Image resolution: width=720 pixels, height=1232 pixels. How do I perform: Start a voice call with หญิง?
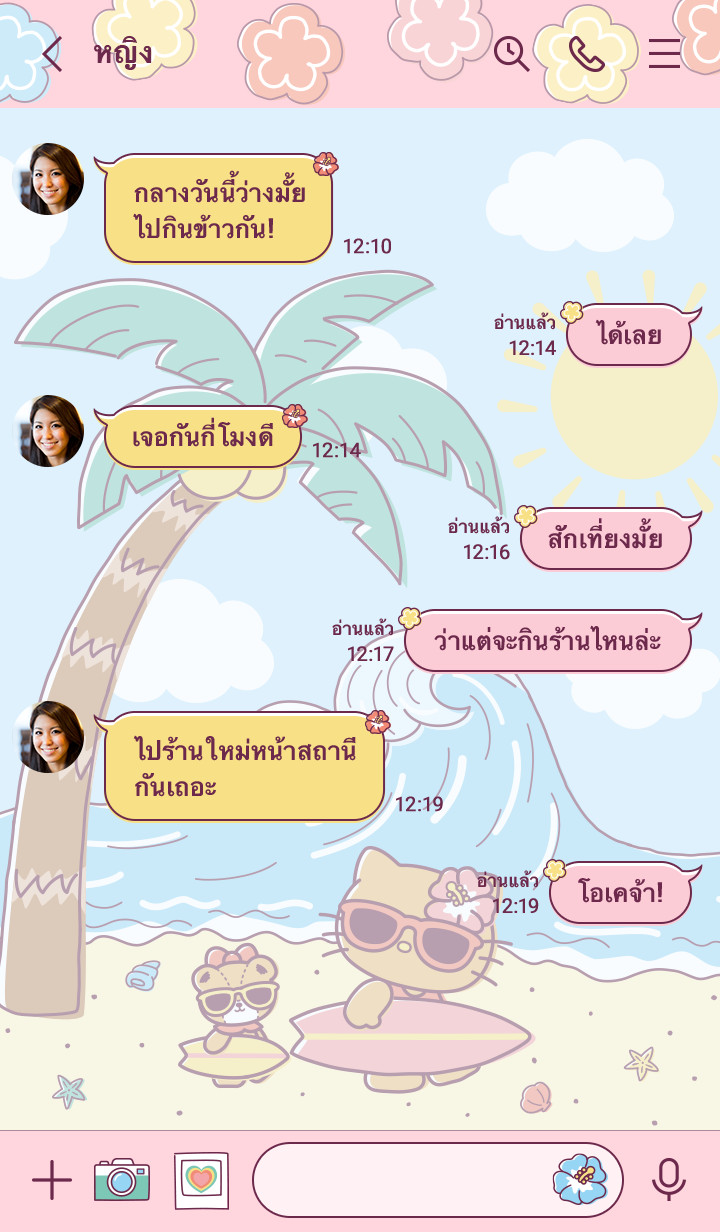pyautogui.click(x=587, y=54)
